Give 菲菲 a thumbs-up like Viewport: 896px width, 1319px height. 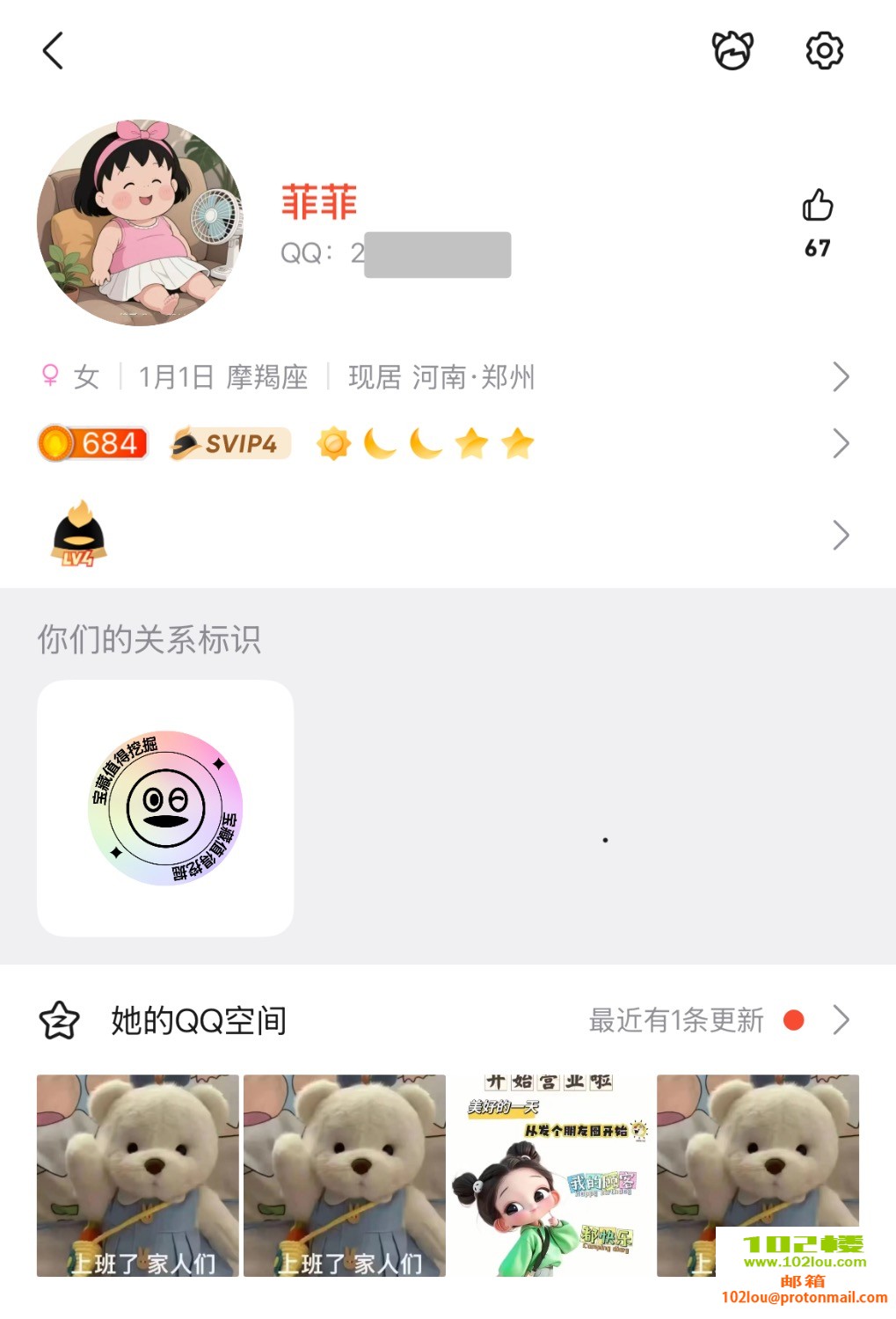coord(817,207)
